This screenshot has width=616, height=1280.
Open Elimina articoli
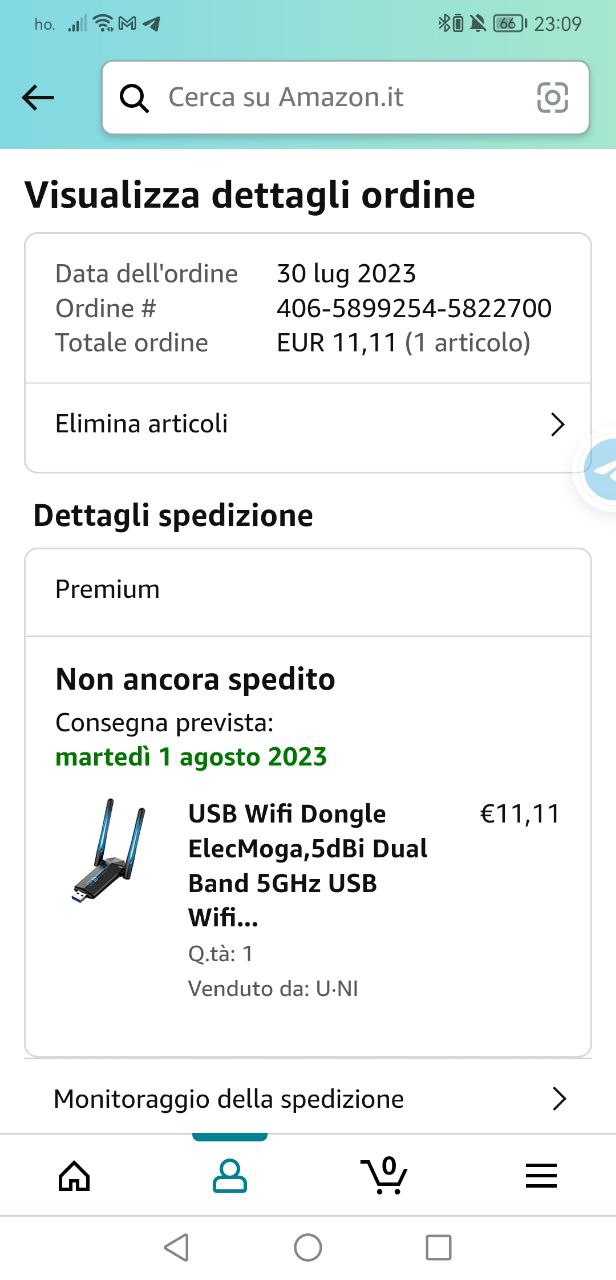(308, 424)
